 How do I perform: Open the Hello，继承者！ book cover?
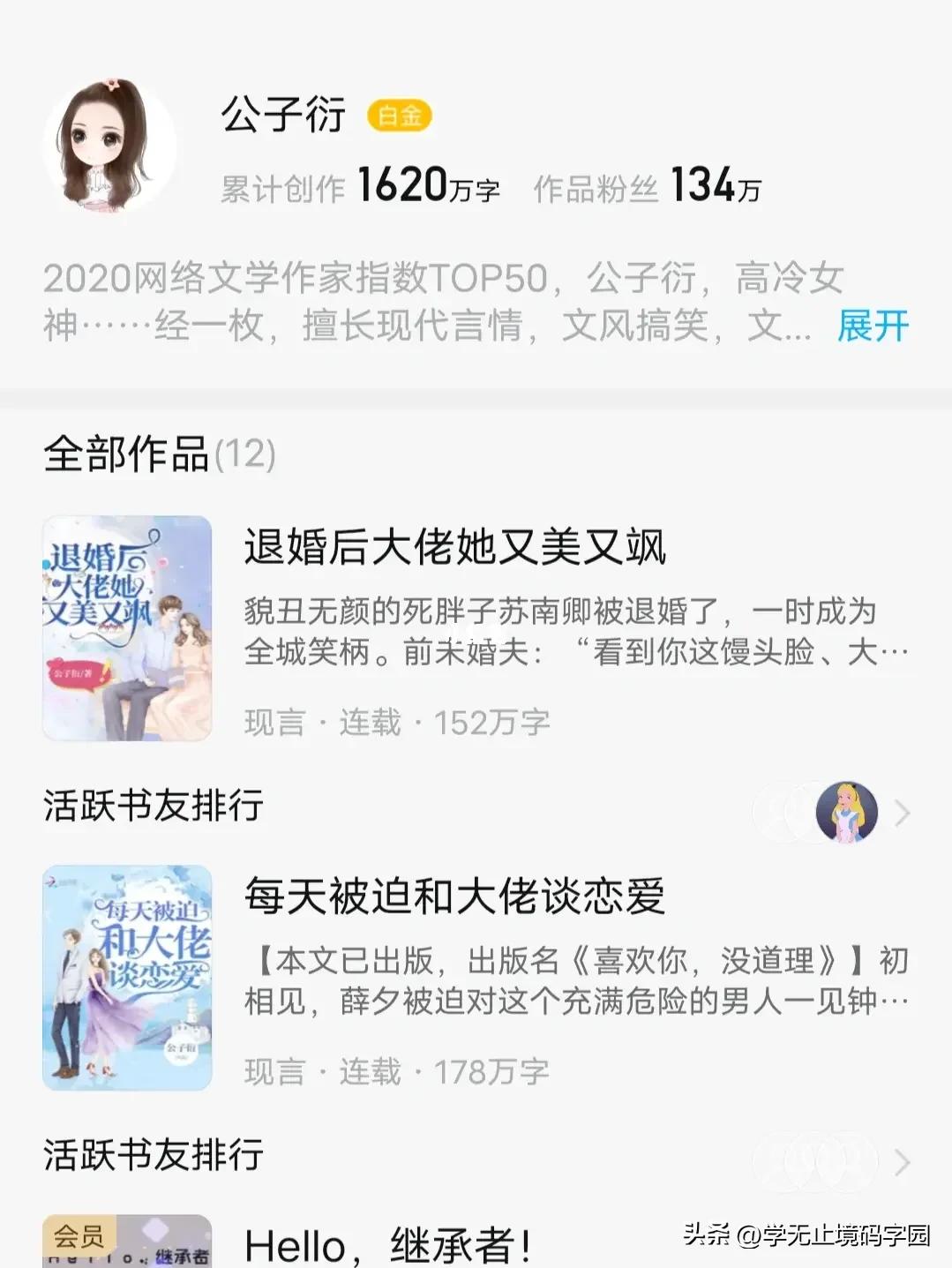[125, 1244]
